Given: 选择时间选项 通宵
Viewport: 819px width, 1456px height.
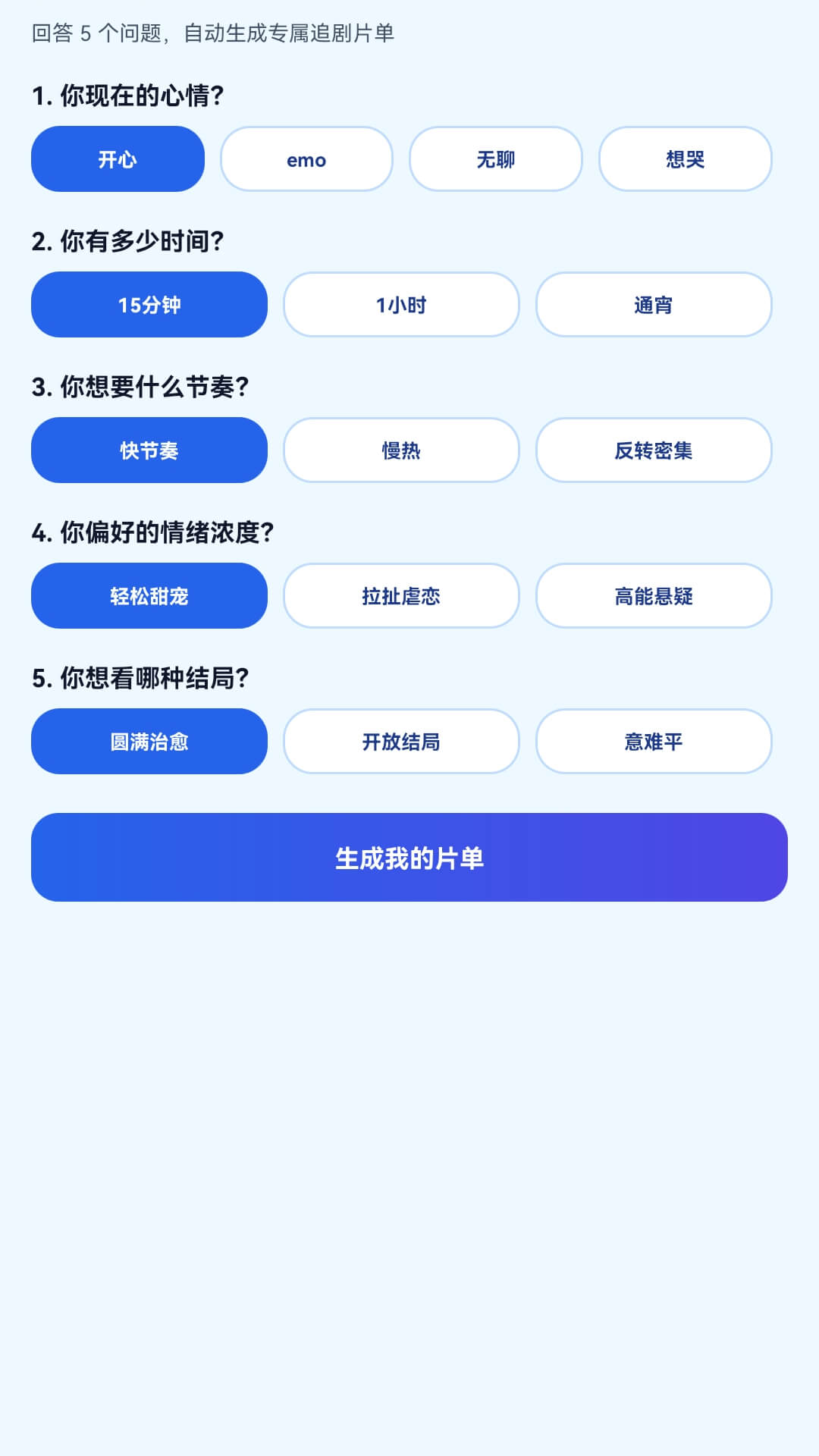Looking at the screenshot, I should click(654, 305).
